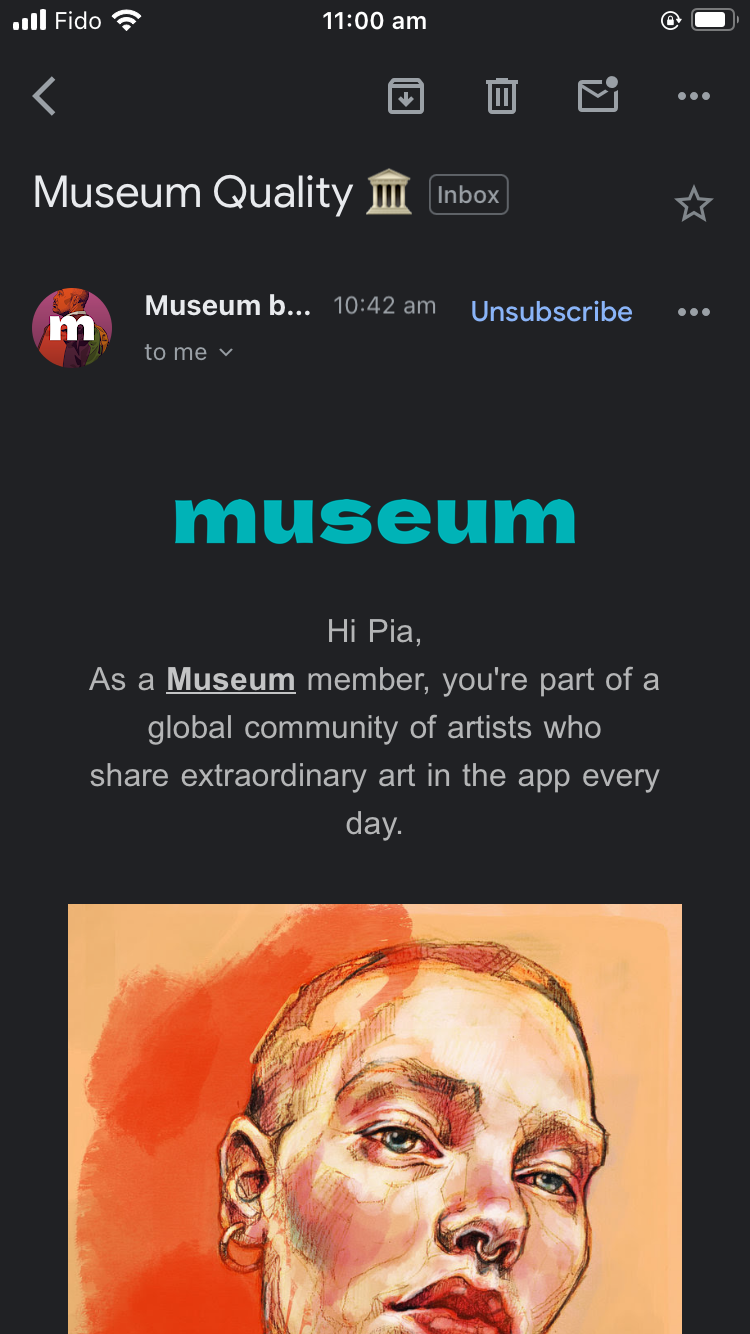Go back to the inbox list
The height and width of the screenshot is (1334, 750).
click(x=44, y=97)
